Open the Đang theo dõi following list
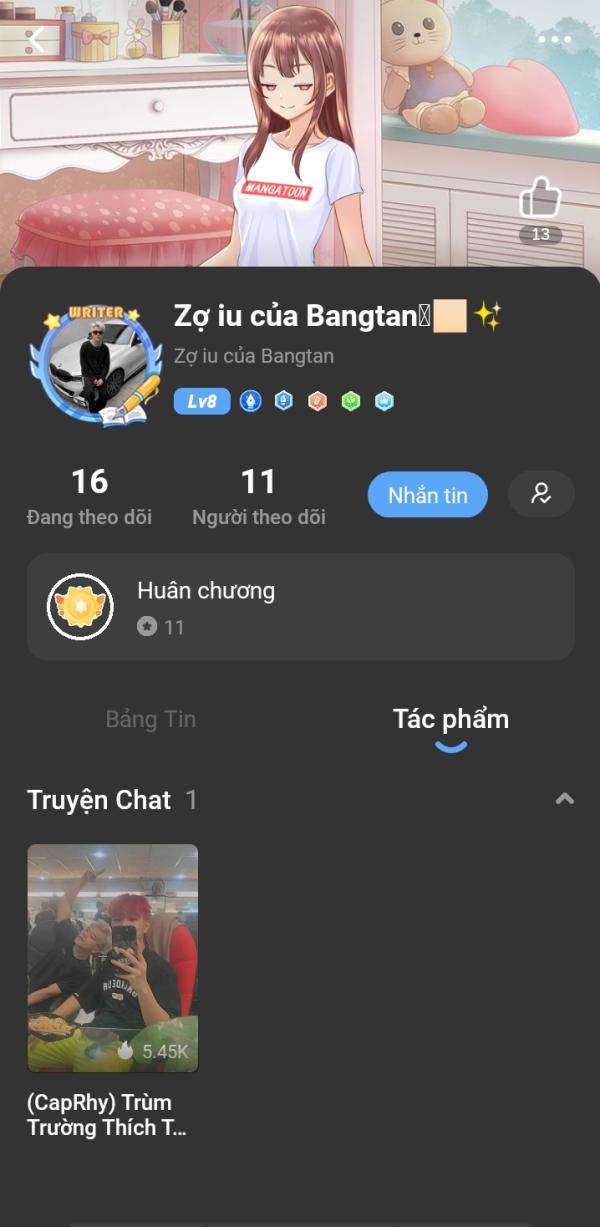Screen dimensions: 600x1227 [89, 496]
